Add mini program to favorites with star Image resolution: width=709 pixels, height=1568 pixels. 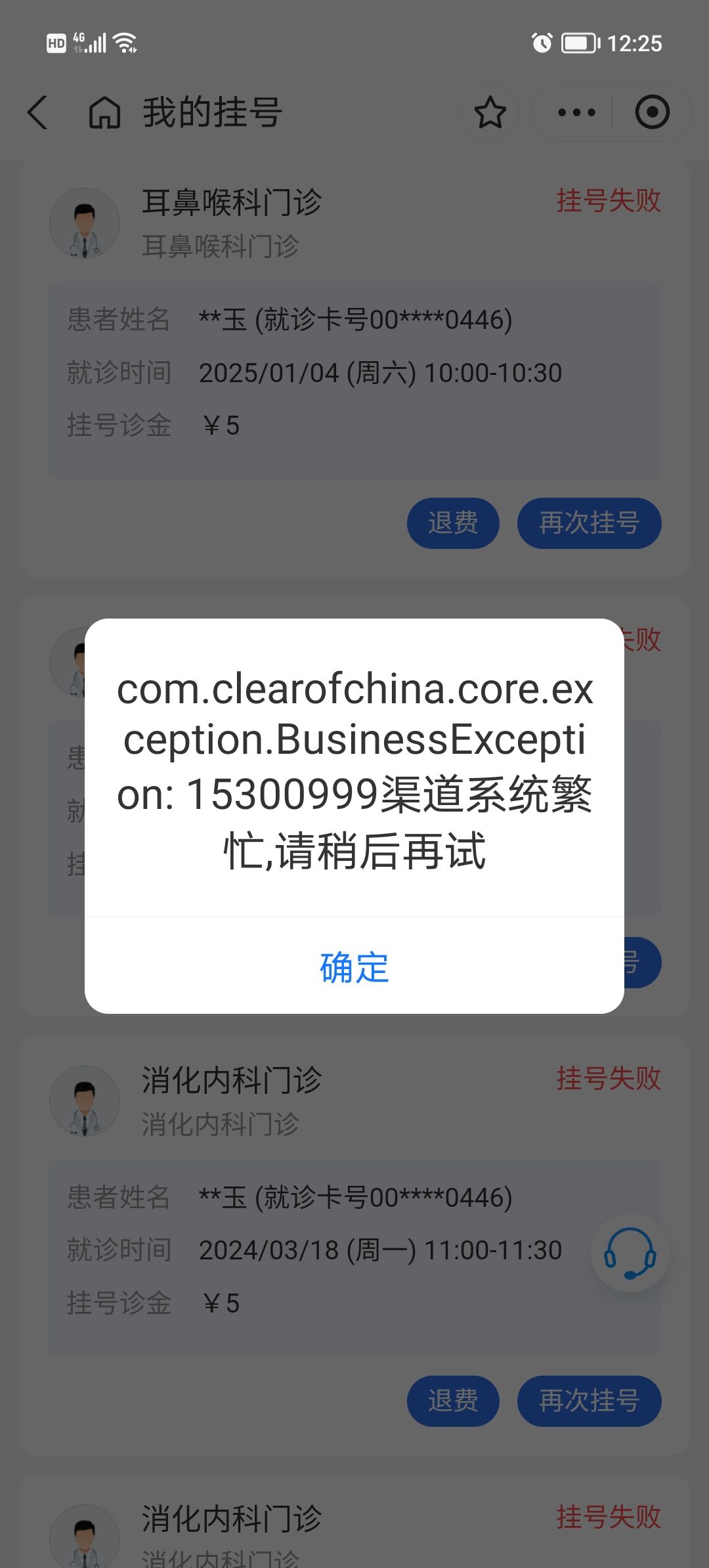pos(490,112)
